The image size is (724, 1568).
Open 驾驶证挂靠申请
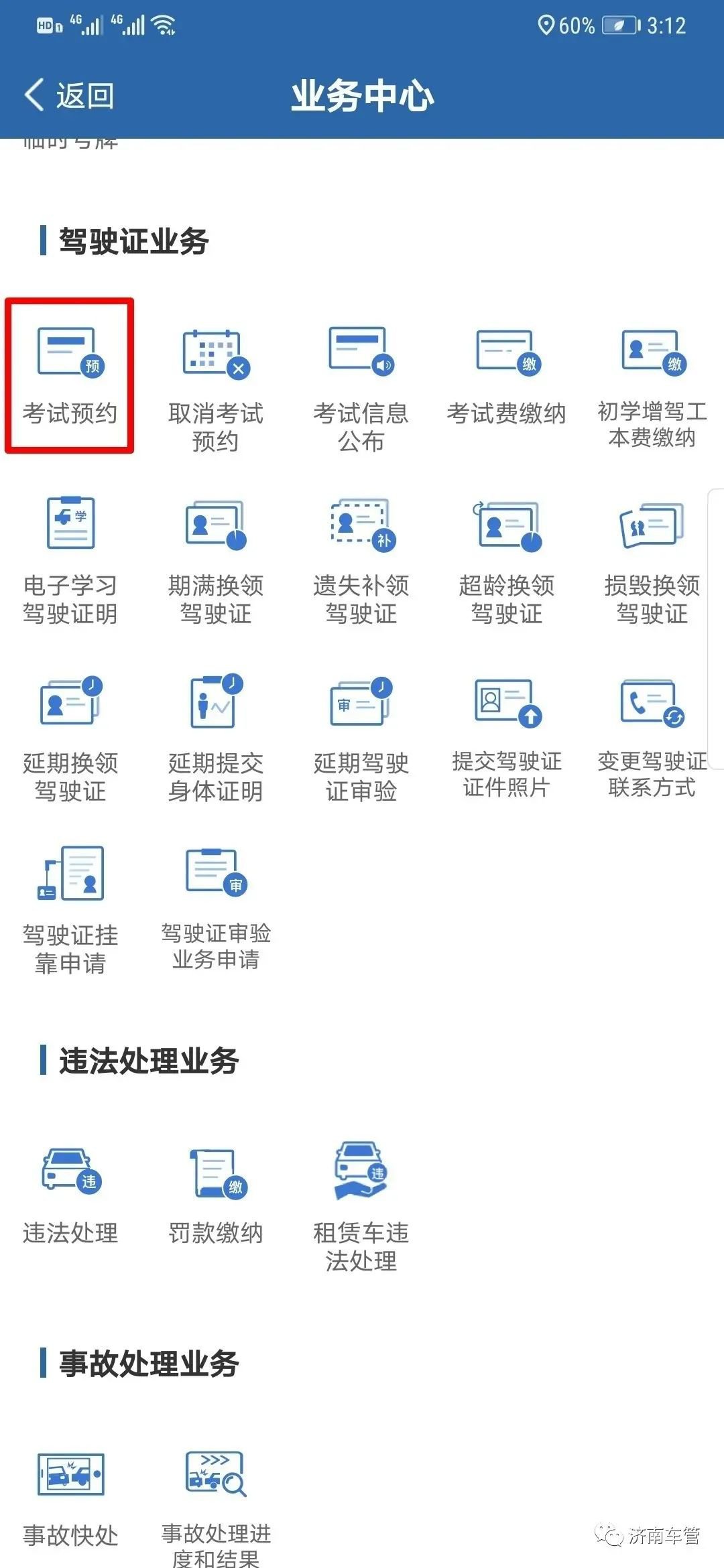(70, 908)
